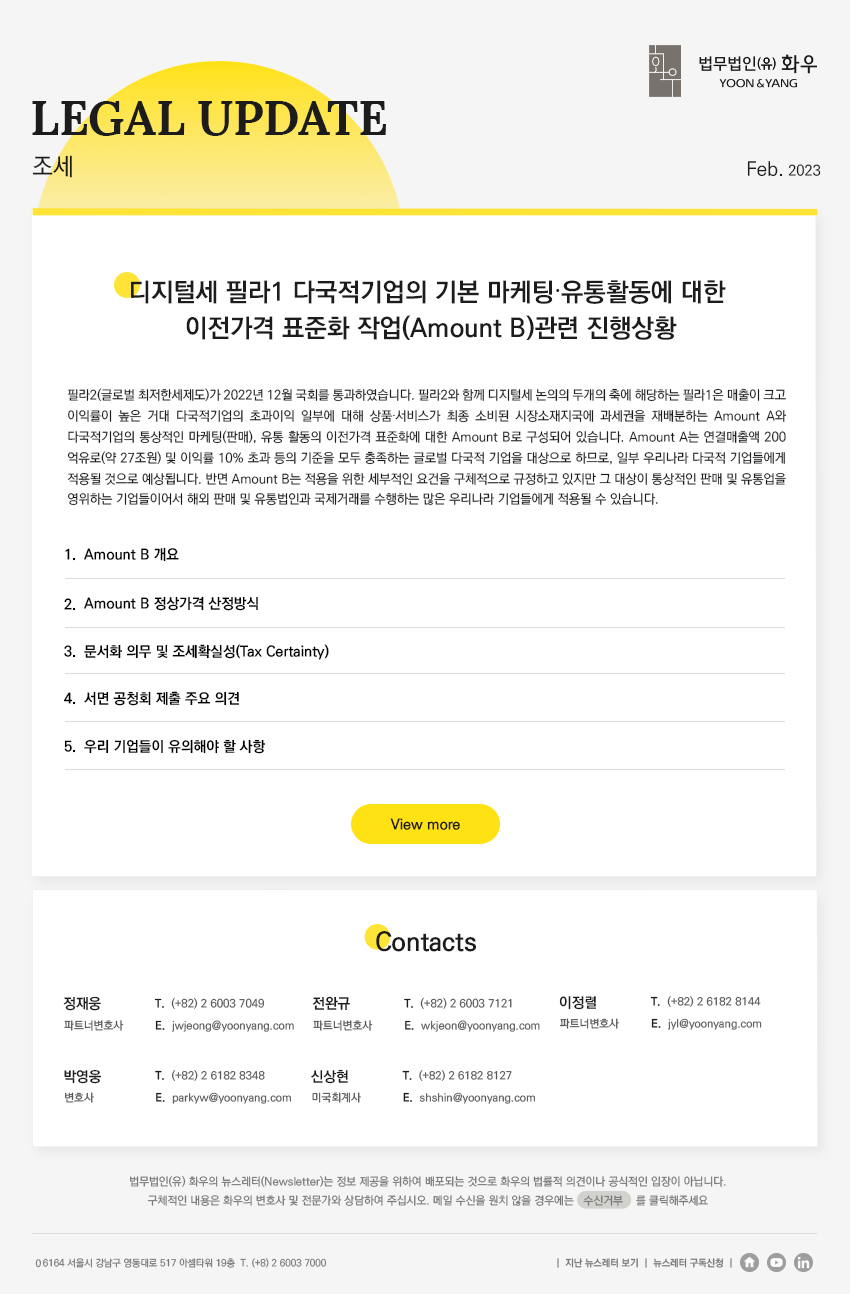
Task: Open the YouTube icon in footer
Action: coord(776,1262)
